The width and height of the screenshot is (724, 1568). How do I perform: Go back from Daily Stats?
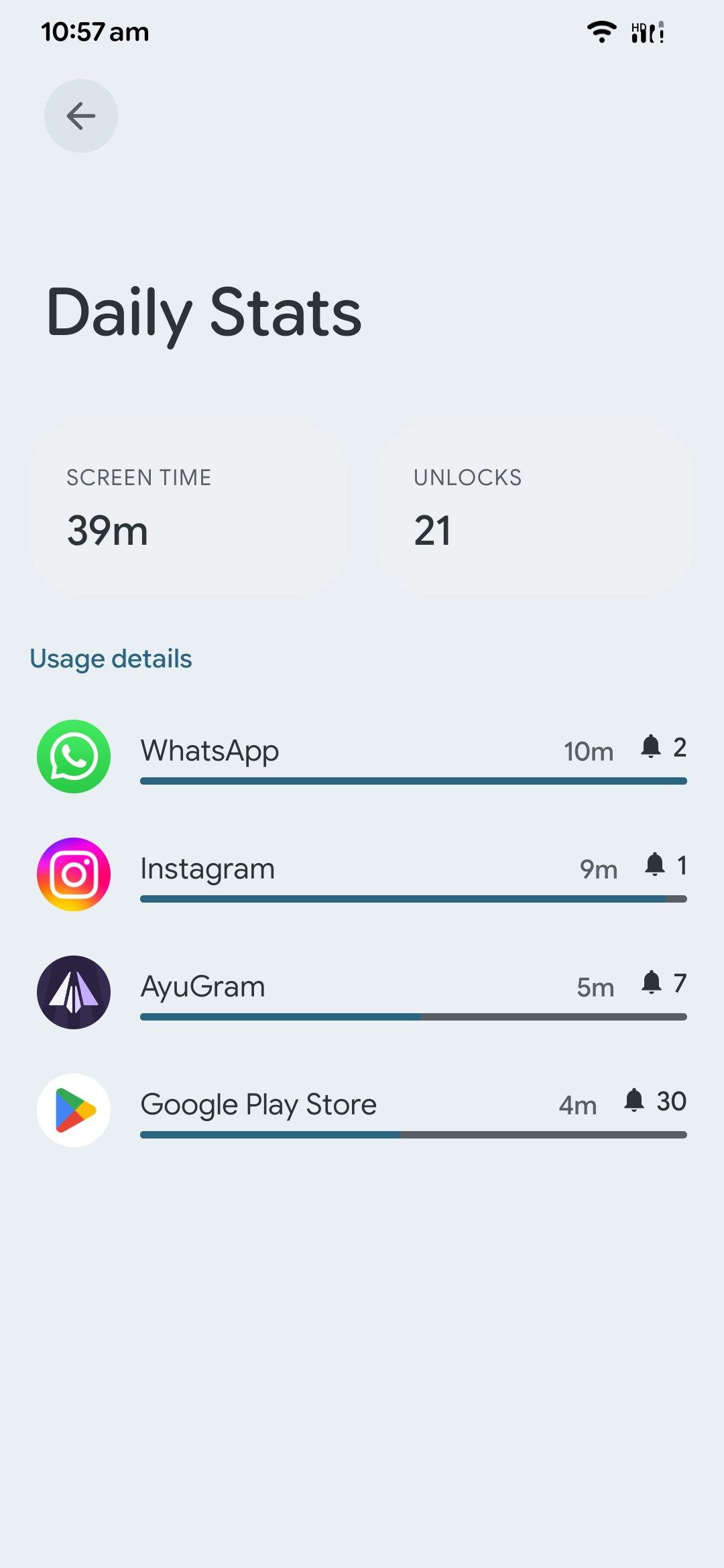click(x=81, y=116)
